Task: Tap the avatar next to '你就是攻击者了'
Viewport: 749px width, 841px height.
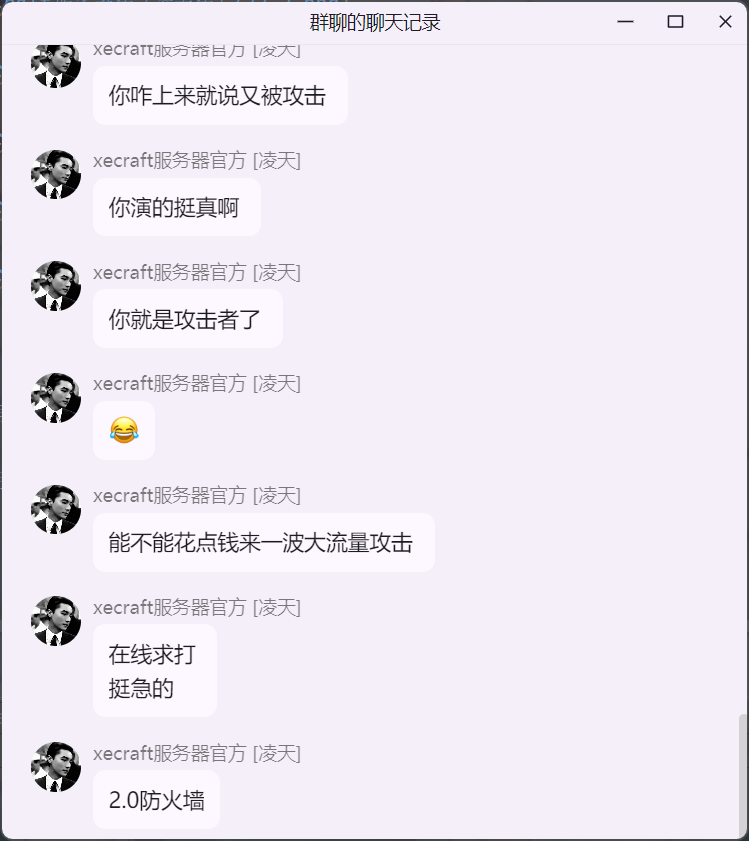Action: click(56, 286)
